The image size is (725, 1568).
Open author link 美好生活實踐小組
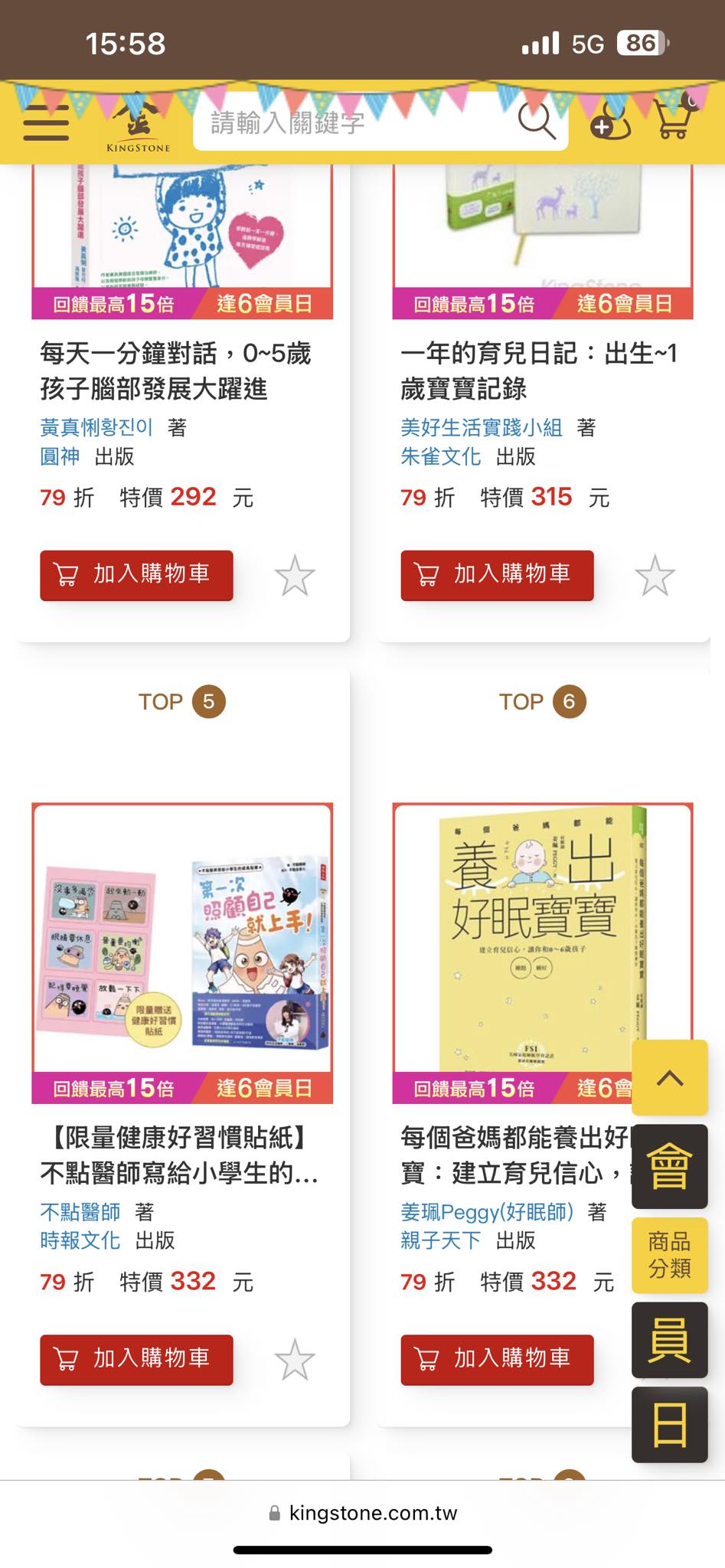tap(482, 427)
